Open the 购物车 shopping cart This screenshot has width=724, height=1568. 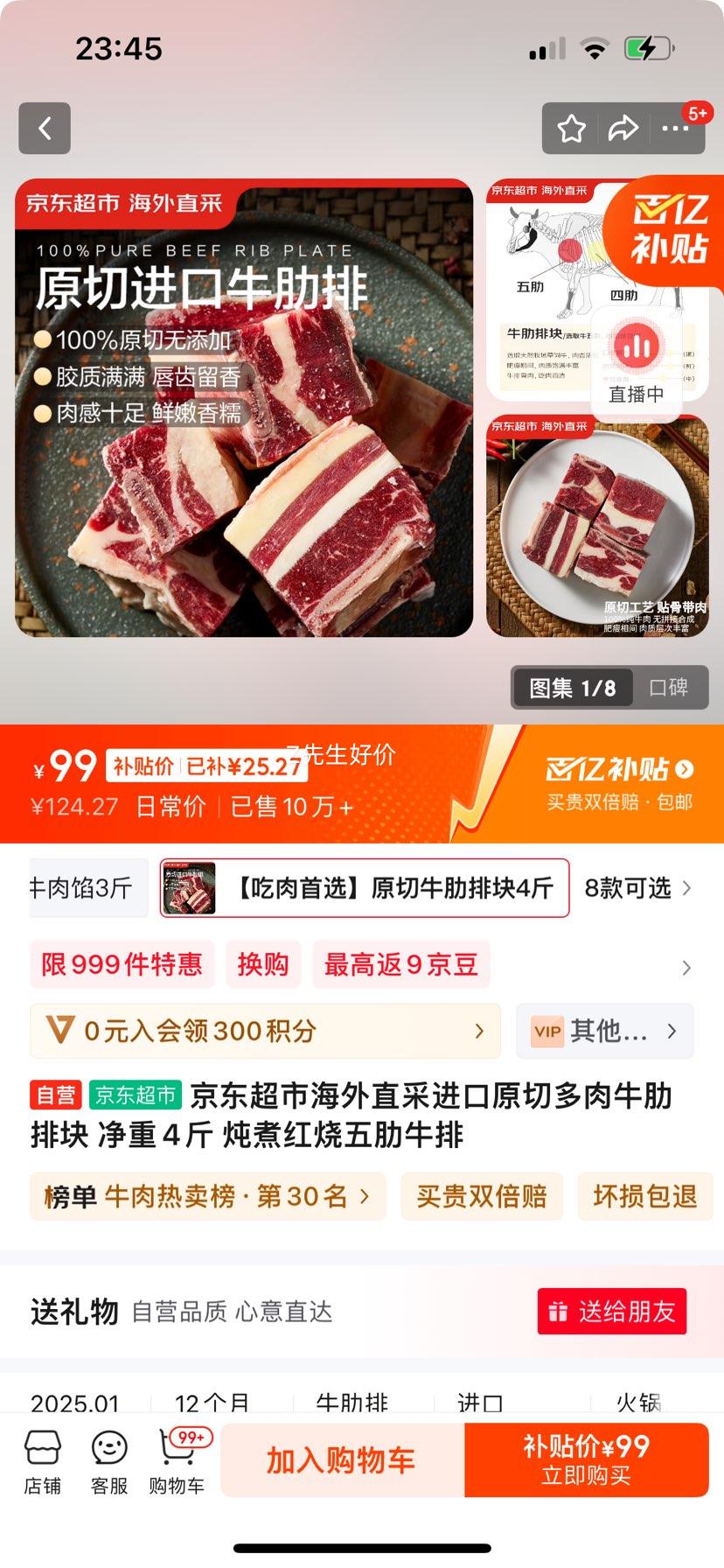[177, 1462]
